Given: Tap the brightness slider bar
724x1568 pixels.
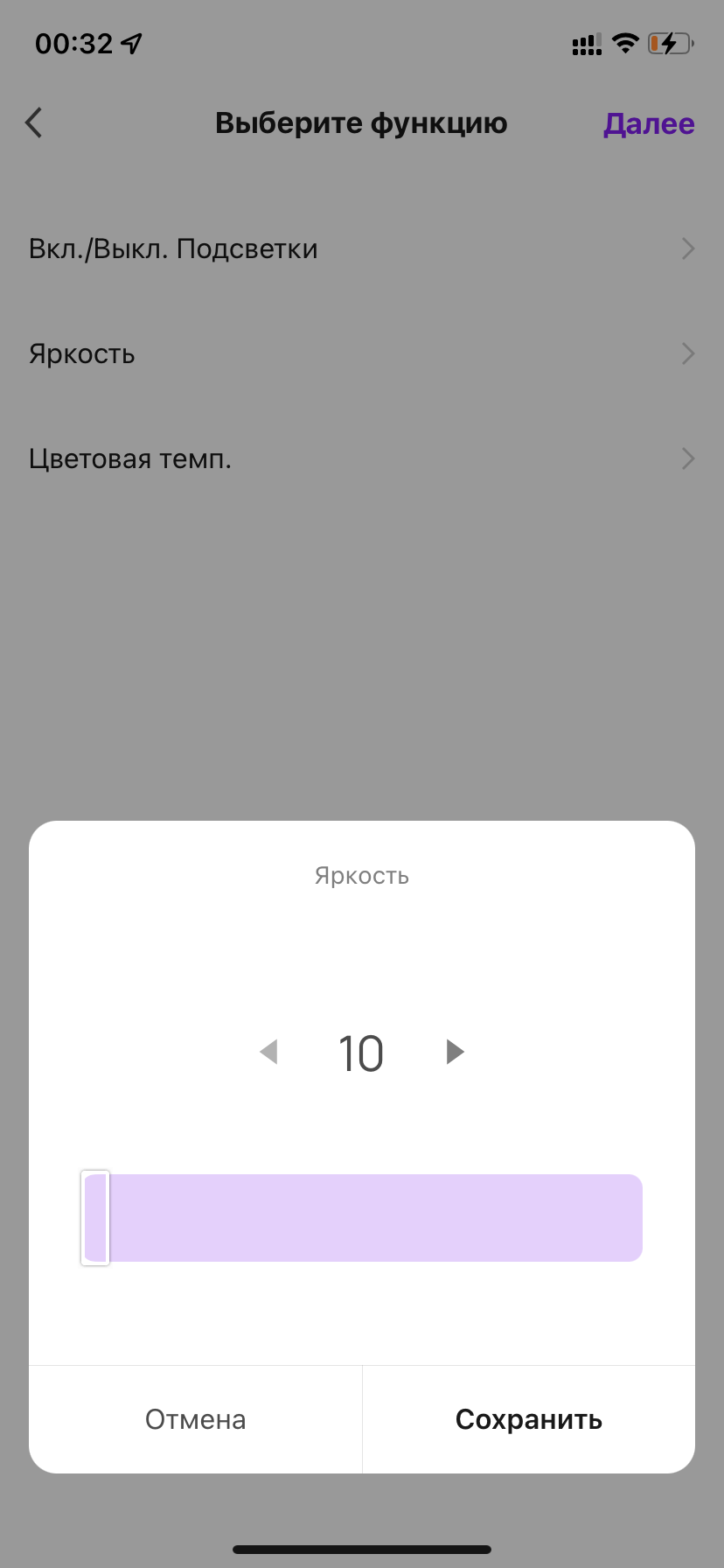Looking at the screenshot, I should point(362,1218).
